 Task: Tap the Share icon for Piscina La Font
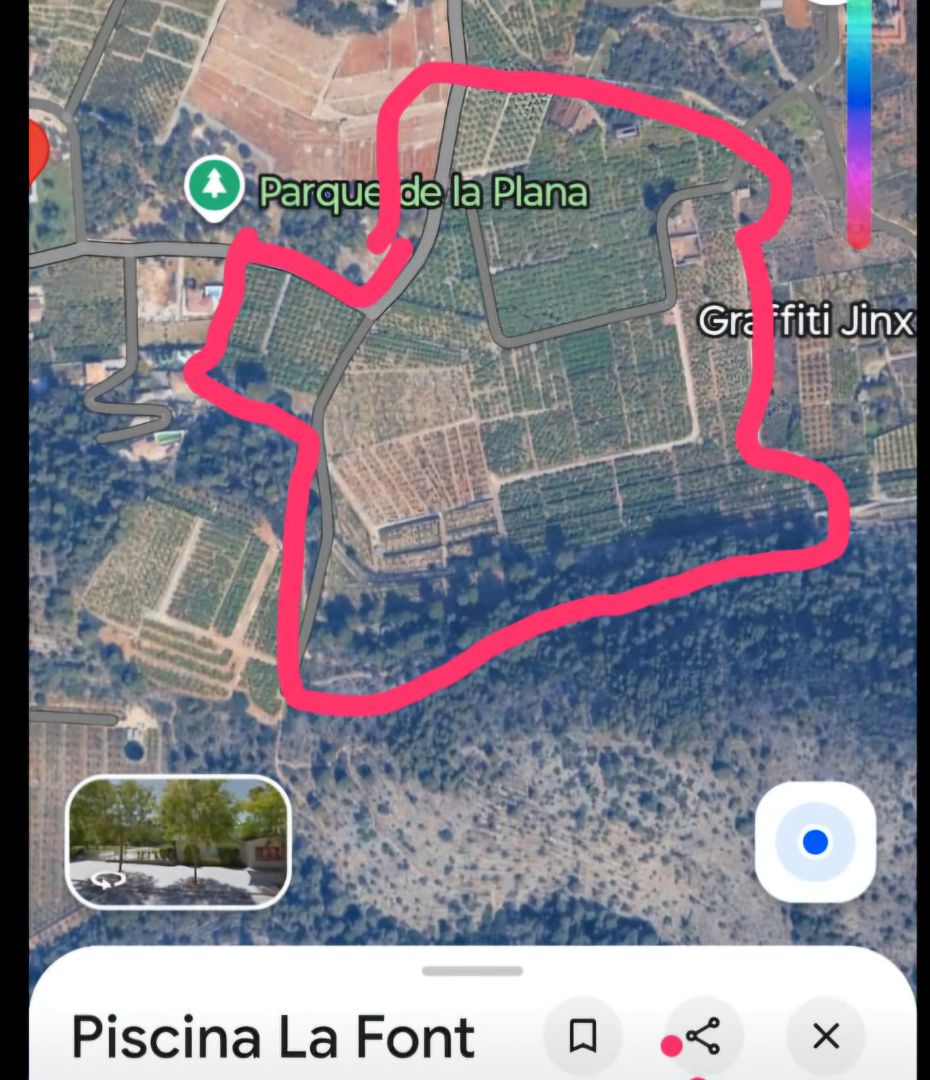703,1036
